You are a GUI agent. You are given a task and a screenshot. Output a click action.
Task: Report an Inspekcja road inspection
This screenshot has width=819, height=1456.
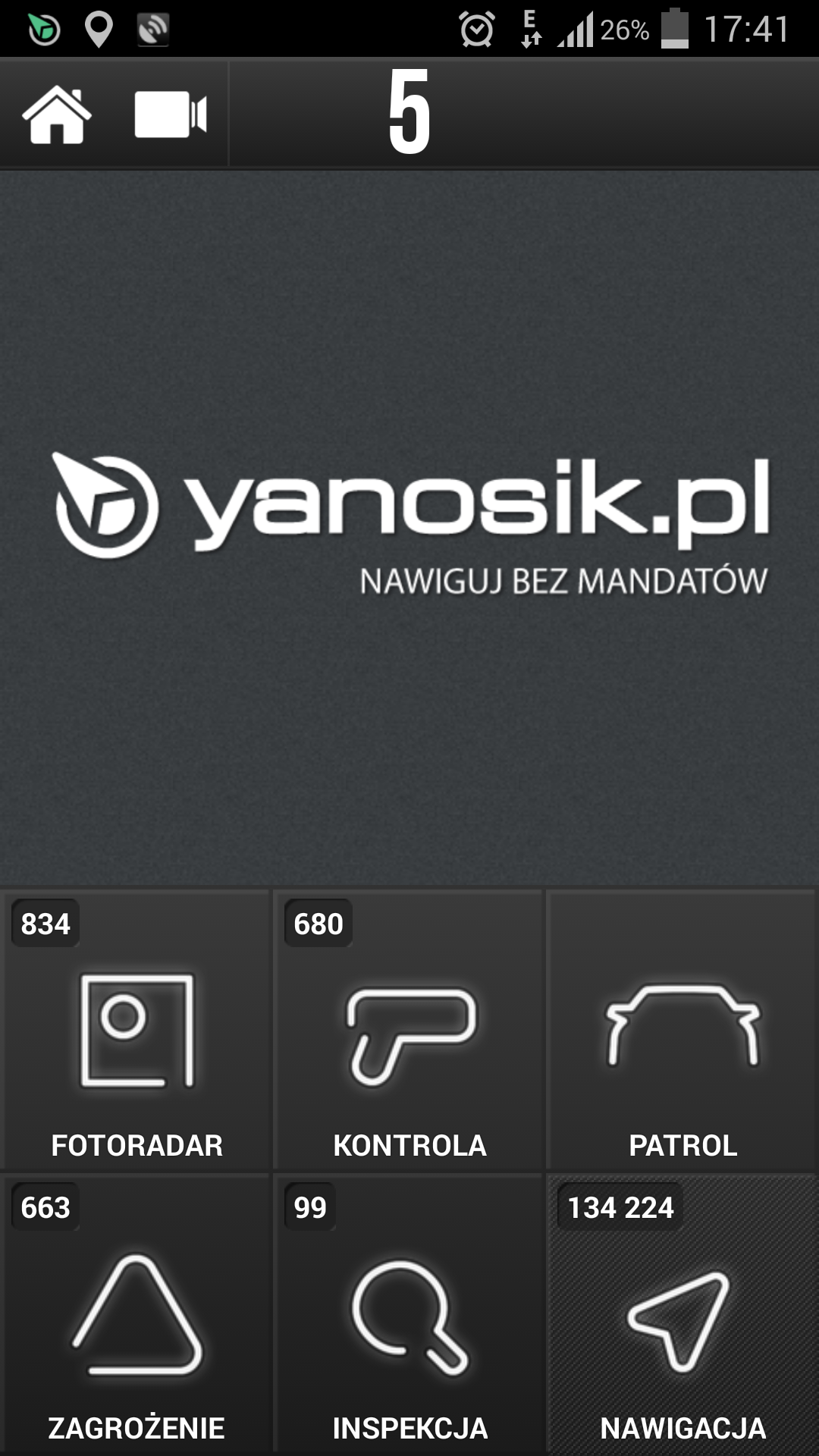point(409,1314)
